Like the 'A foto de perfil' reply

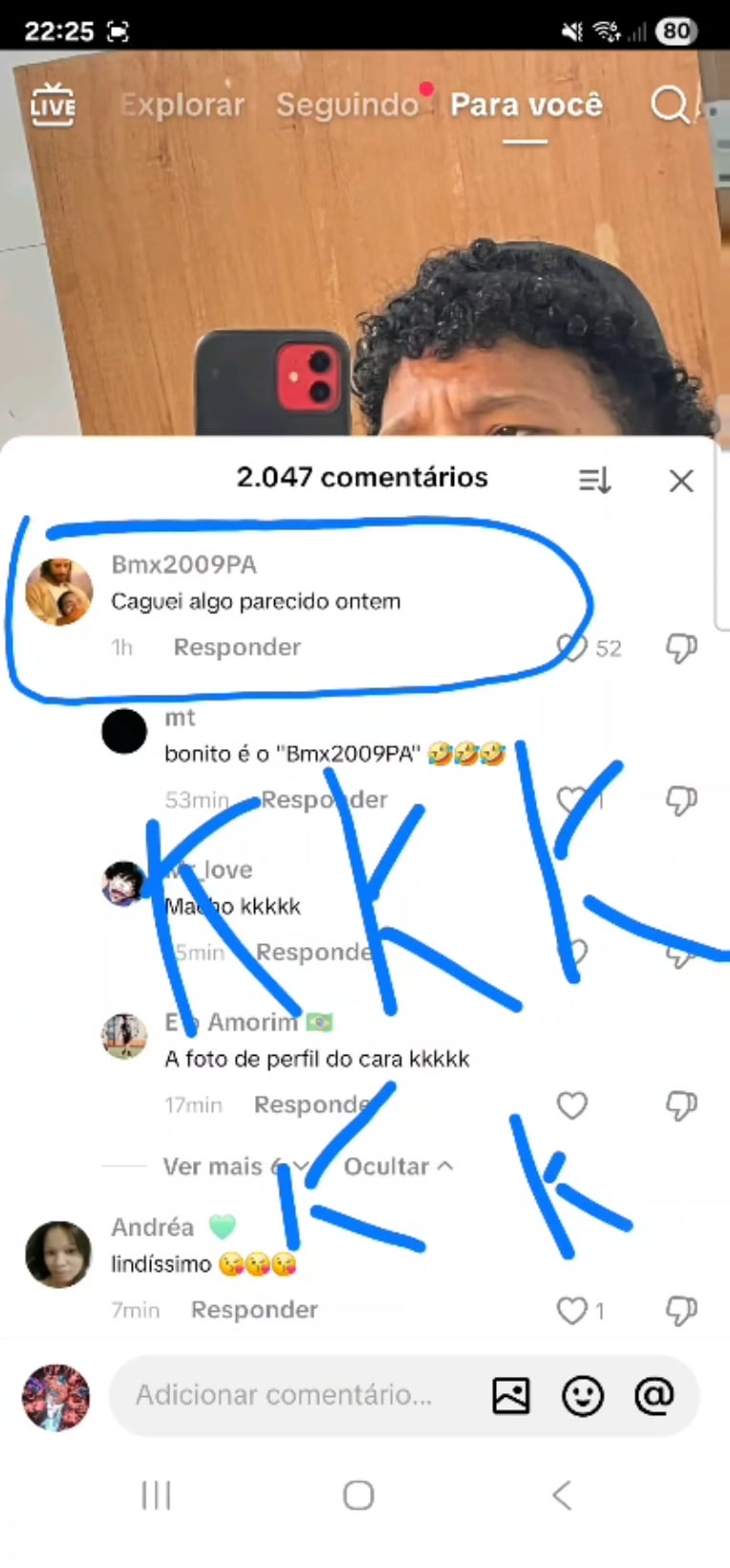(x=571, y=1106)
